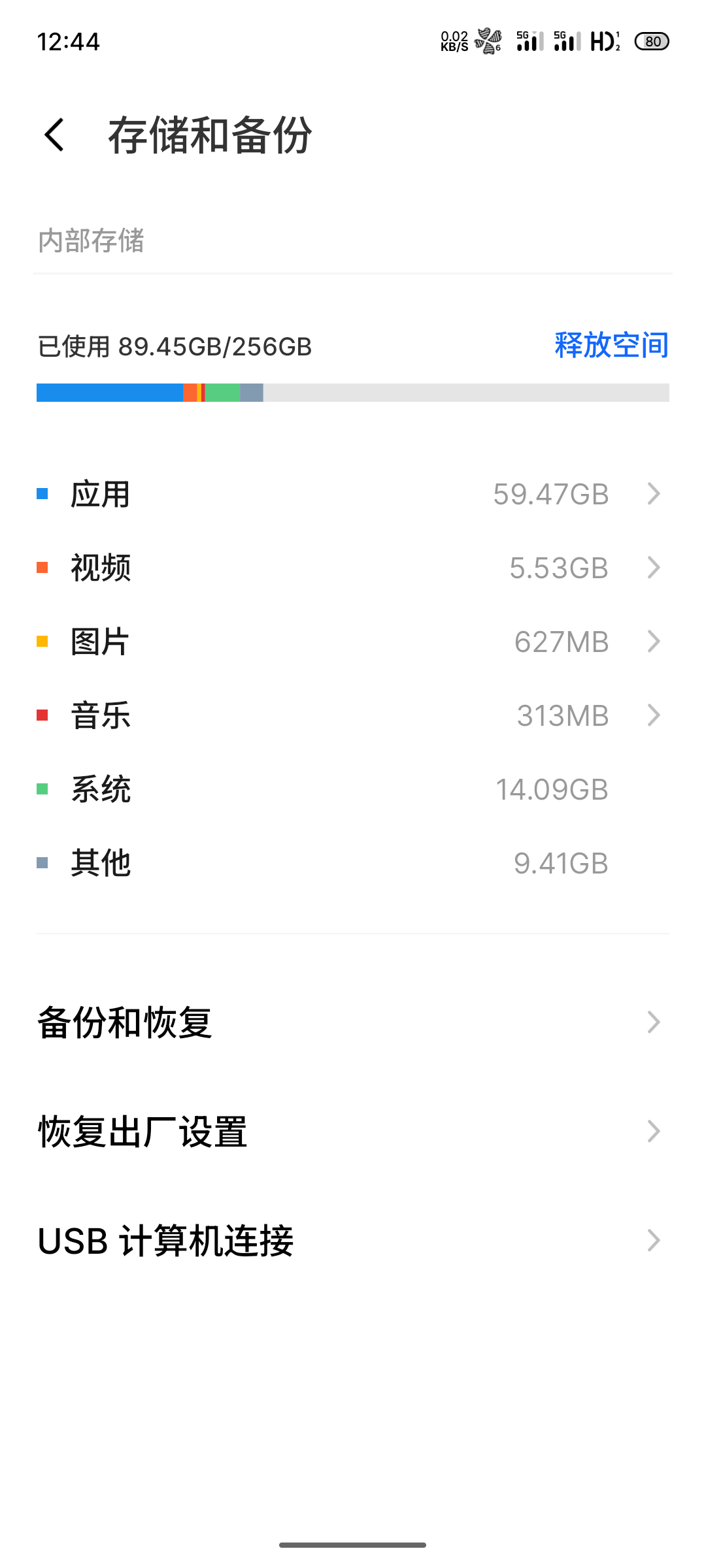
Task: Go back from 存储和备份 screen
Action: [54, 135]
